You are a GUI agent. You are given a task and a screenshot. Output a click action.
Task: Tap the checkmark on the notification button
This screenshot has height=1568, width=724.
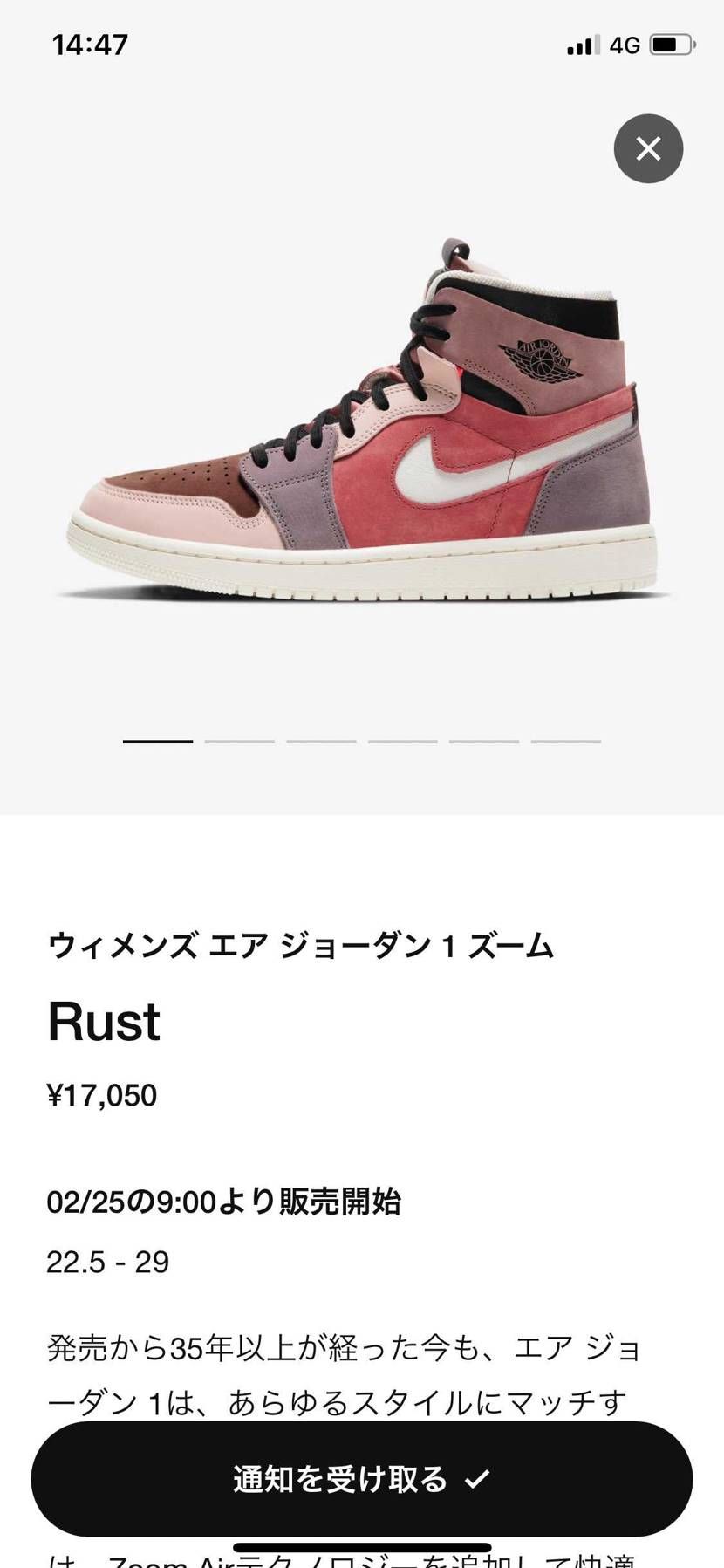(475, 1479)
